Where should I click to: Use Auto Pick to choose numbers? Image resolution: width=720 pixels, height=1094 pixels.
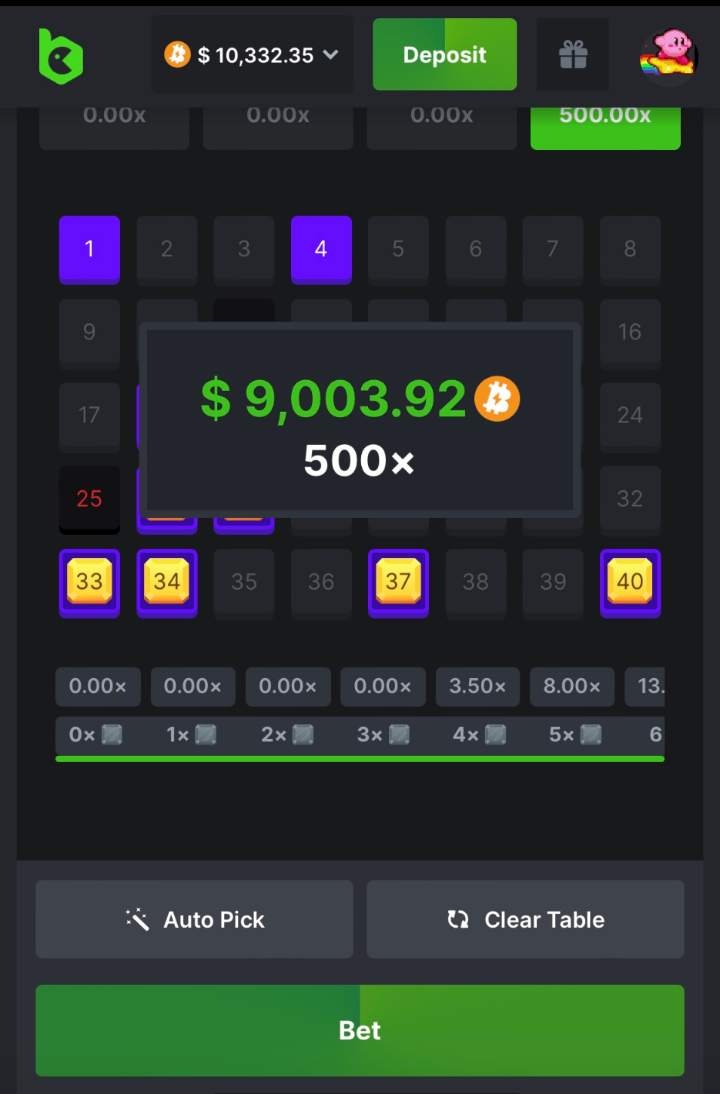point(194,920)
